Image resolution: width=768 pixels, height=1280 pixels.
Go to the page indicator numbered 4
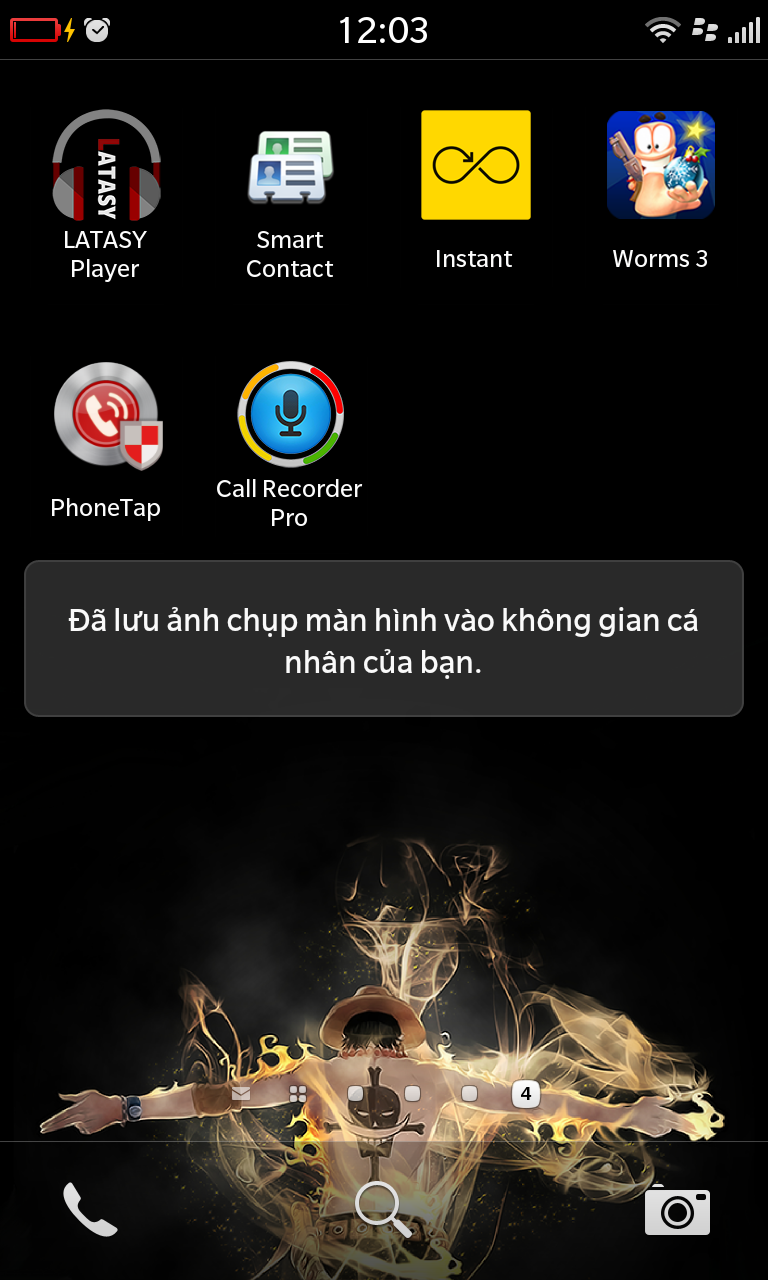[526, 1094]
